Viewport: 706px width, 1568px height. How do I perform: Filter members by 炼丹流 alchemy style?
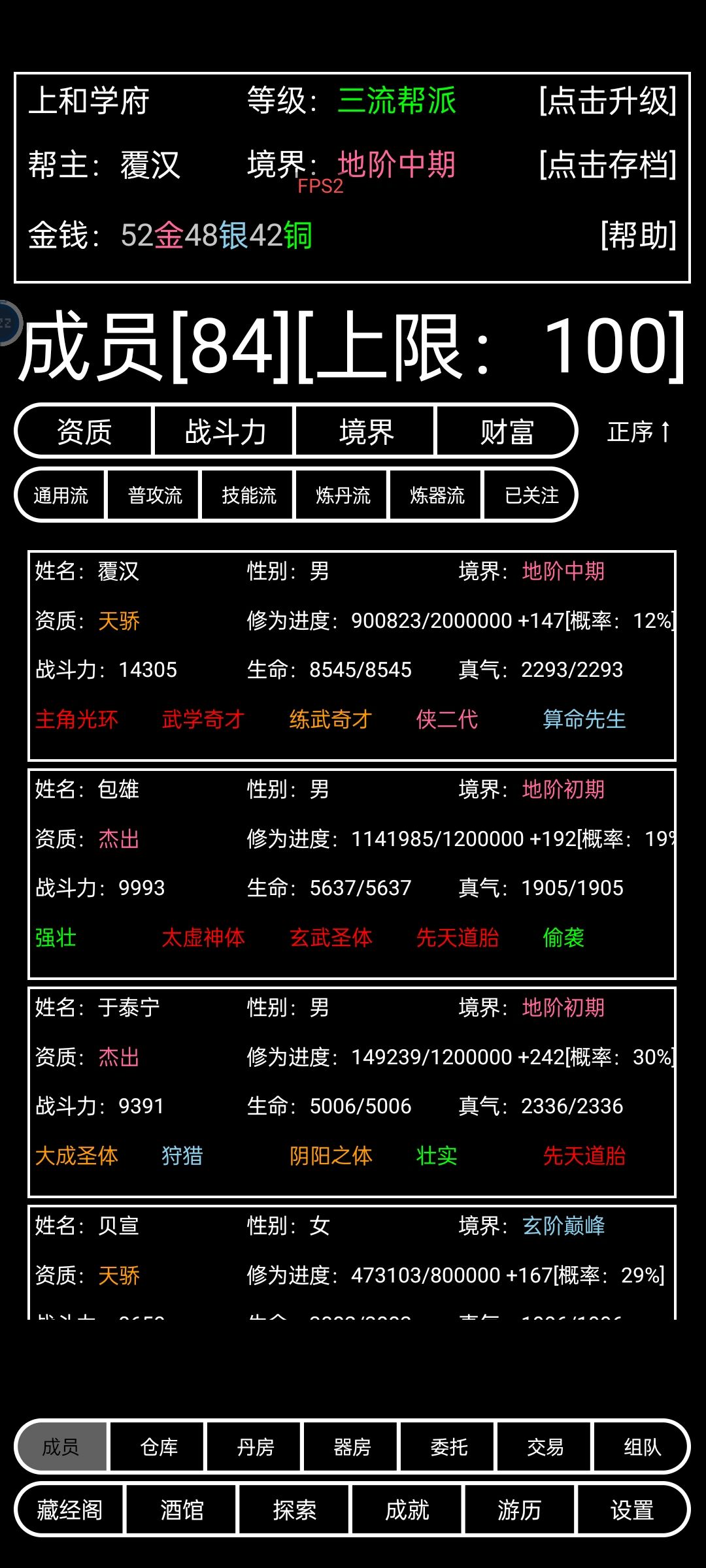[341, 497]
